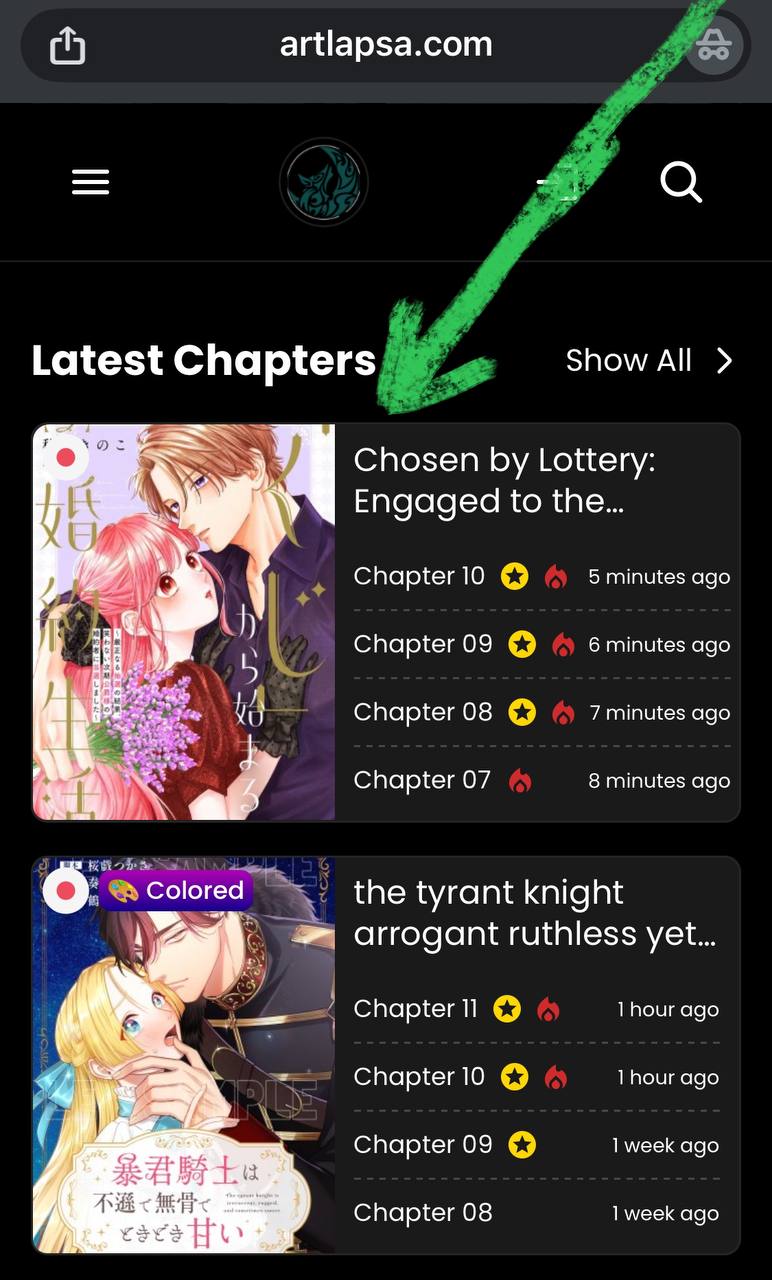Image resolution: width=772 pixels, height=1280 pixels.
Task: Read Chapter 11 of the tyrant knight
Action: 416,1009
